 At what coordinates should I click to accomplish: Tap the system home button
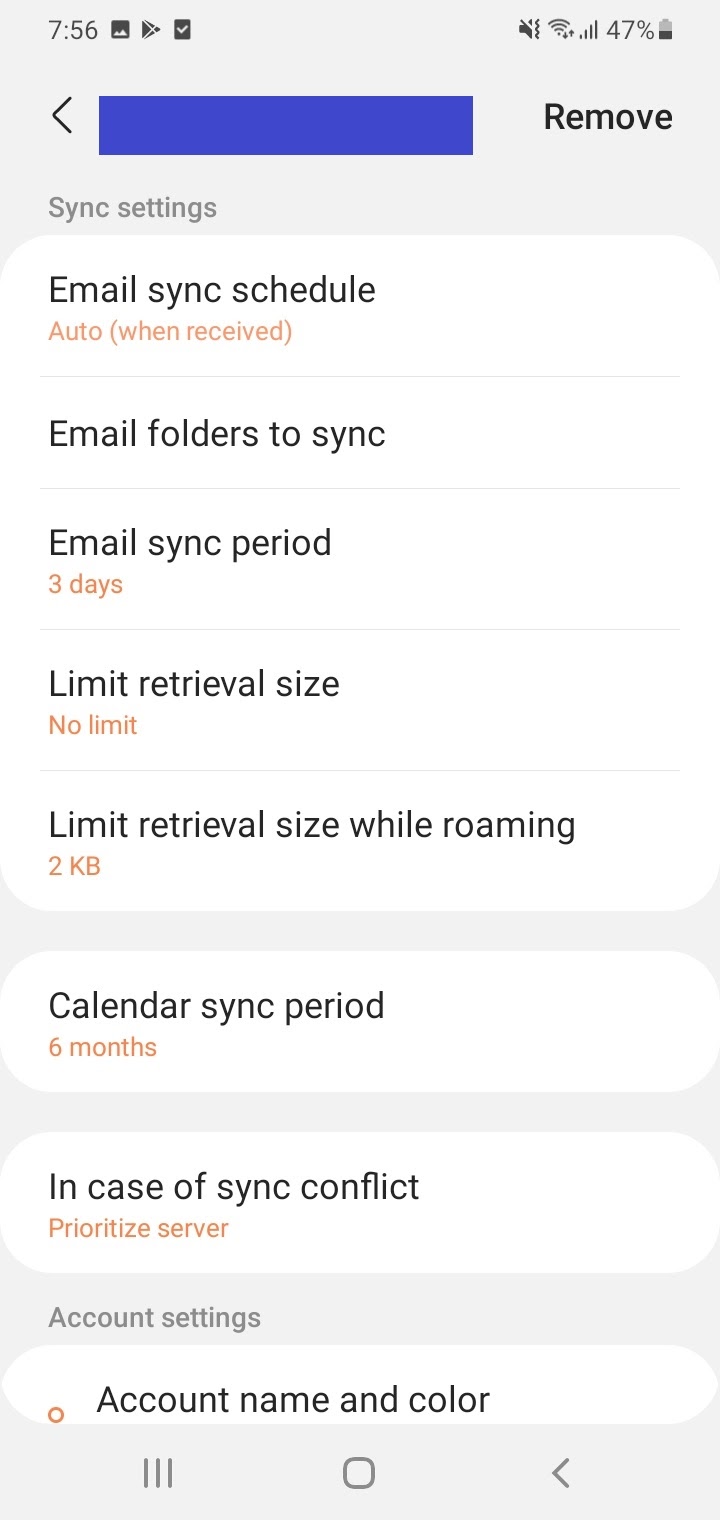359,1472
